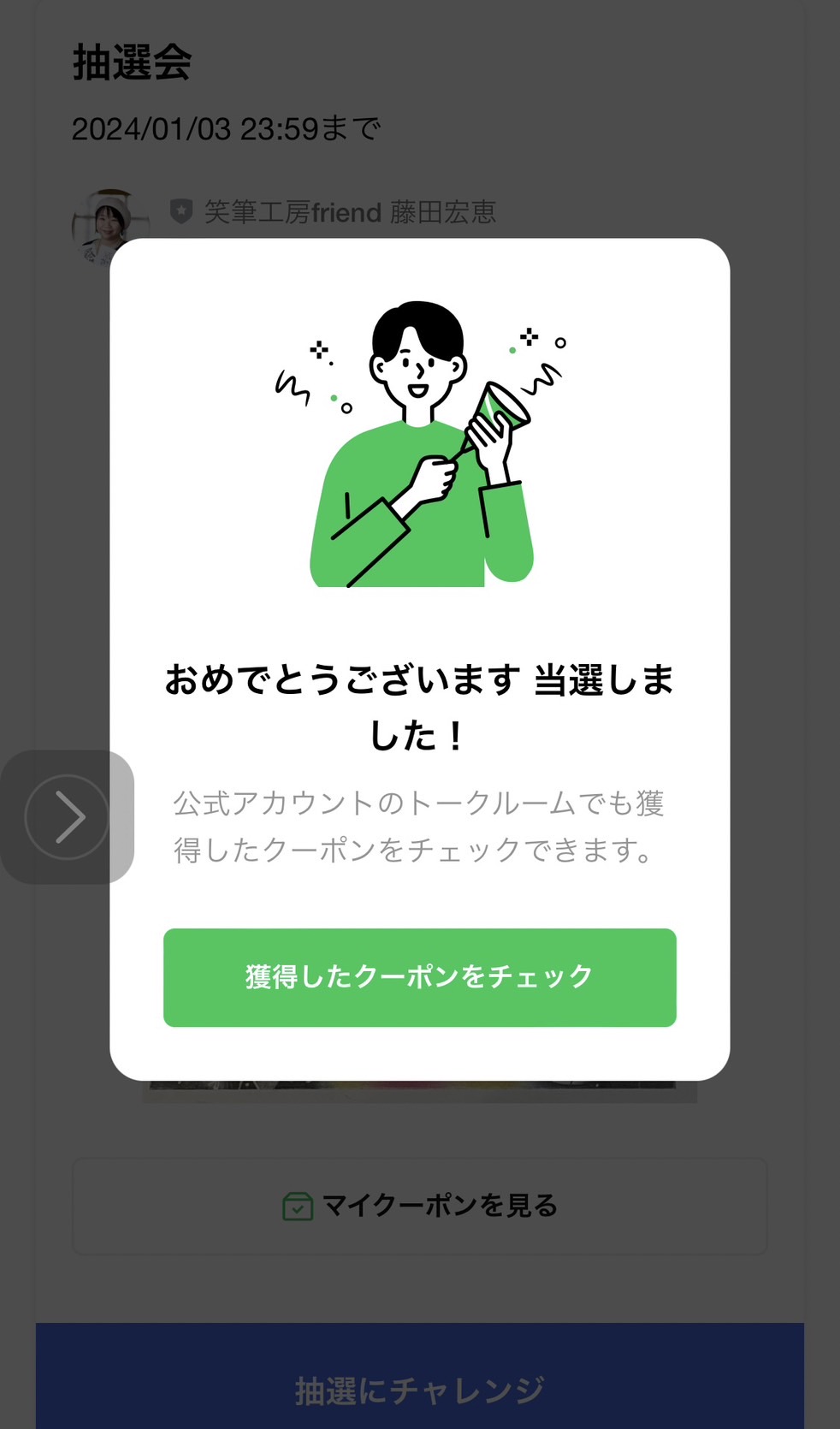Open マイクーポンを見る
Screen dimensions: 840x1429
click(x=419, y=1207)
